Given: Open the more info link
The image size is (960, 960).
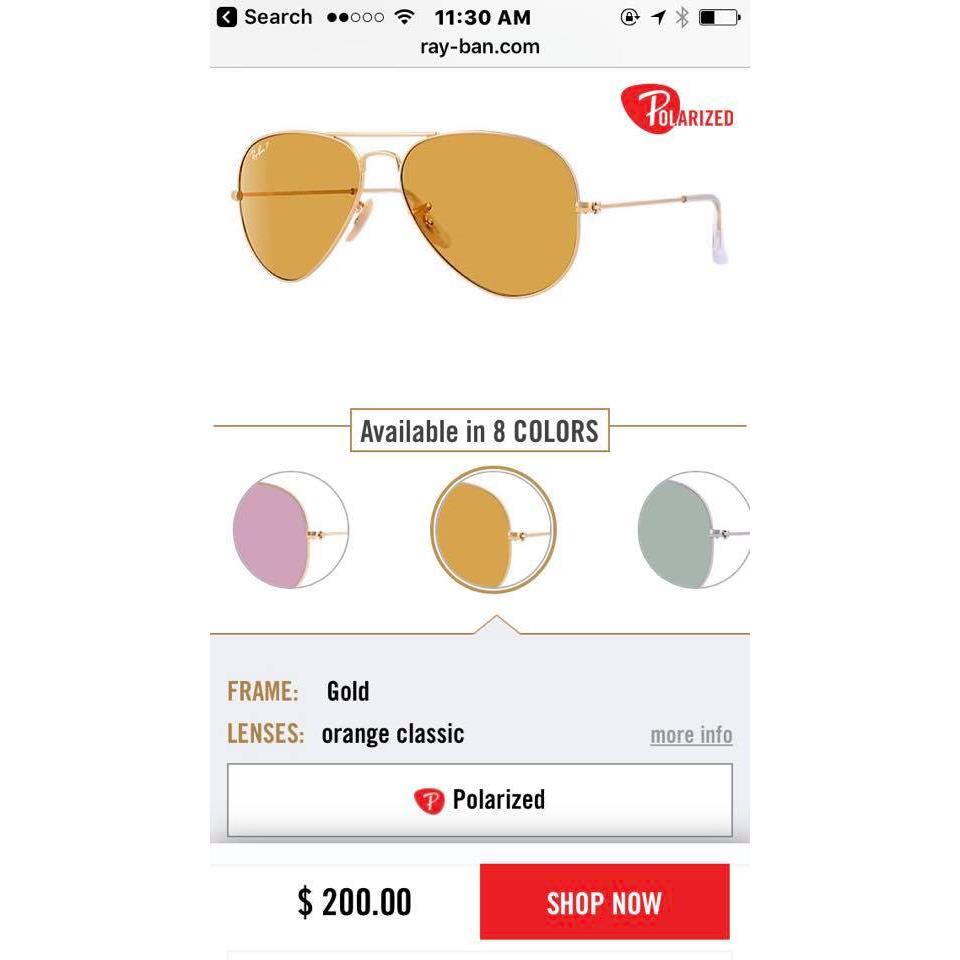Looking at the screenshot, I should (x=691, y=735).
